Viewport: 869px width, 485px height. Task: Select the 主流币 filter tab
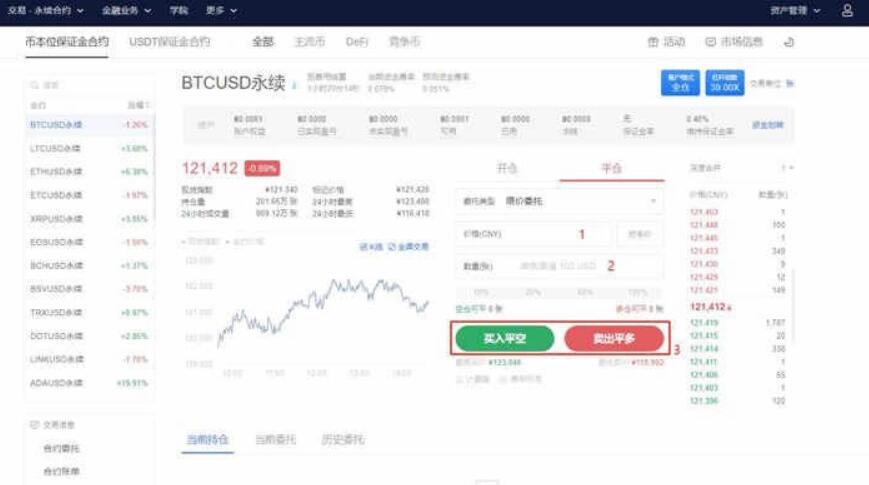pos(309,42)
